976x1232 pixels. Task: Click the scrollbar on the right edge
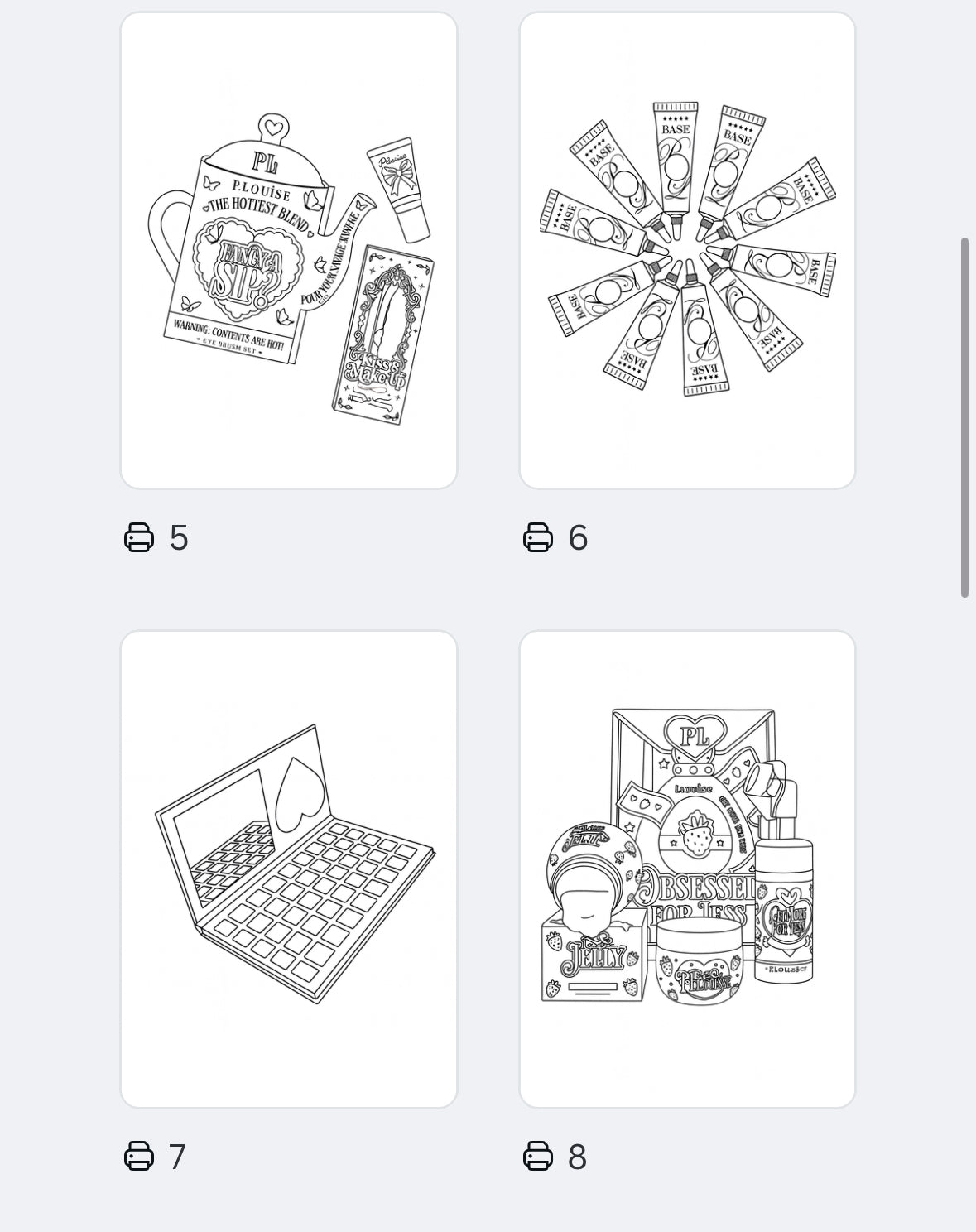(x=967, y=414)
